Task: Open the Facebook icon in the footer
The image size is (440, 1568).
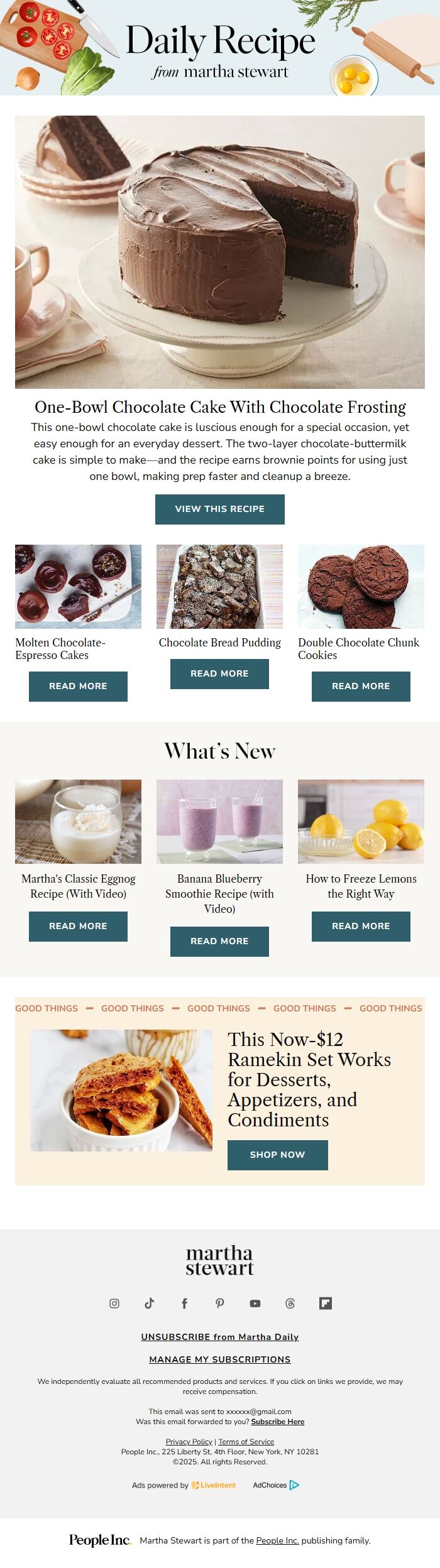Action: pyautogui.click(x=185, y=1304)
